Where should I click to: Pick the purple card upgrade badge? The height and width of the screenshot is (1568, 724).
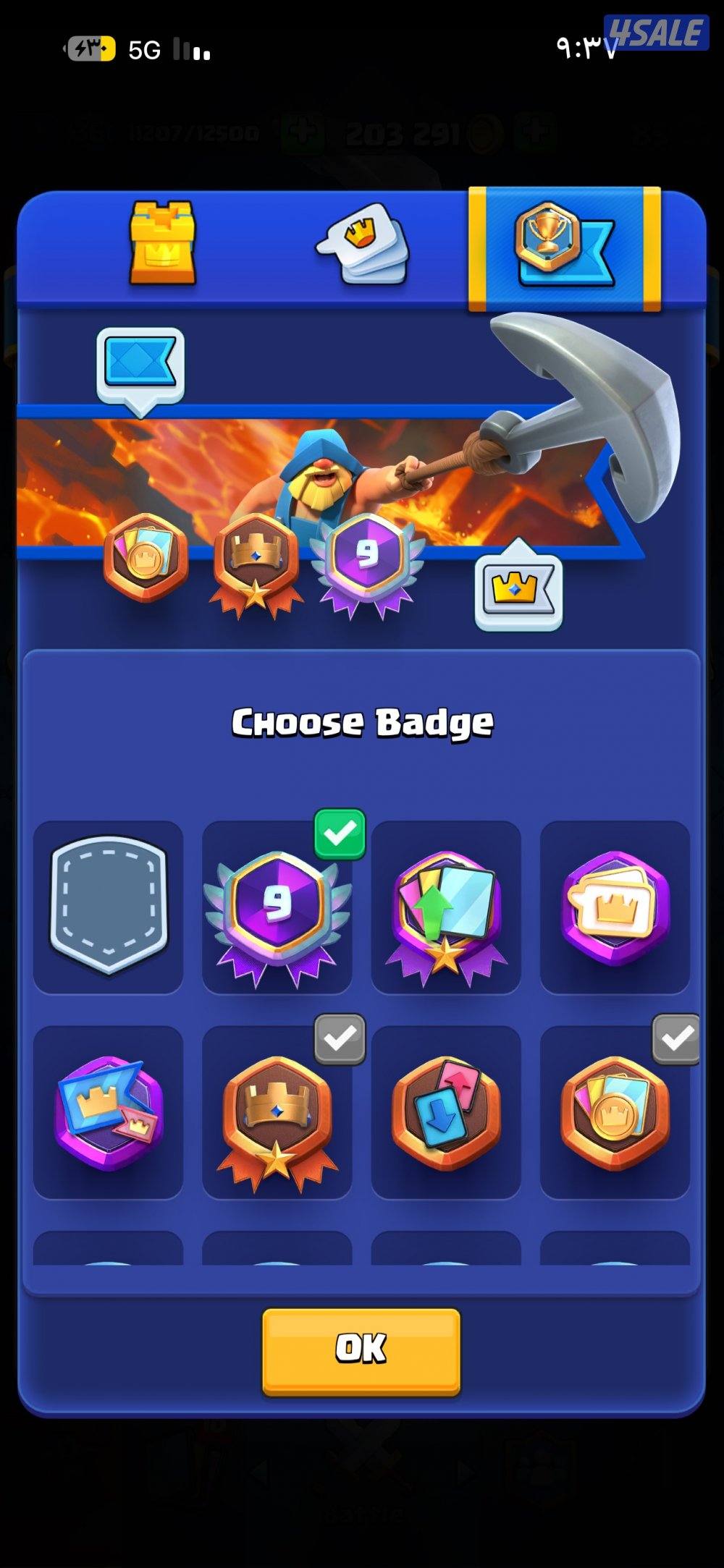(446, 908)
